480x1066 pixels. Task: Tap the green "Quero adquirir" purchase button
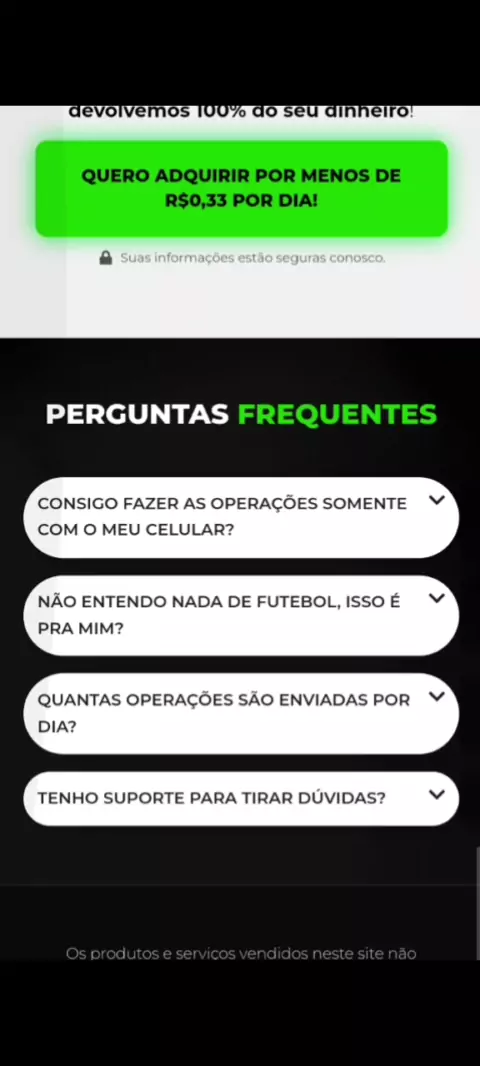(241, 189)
